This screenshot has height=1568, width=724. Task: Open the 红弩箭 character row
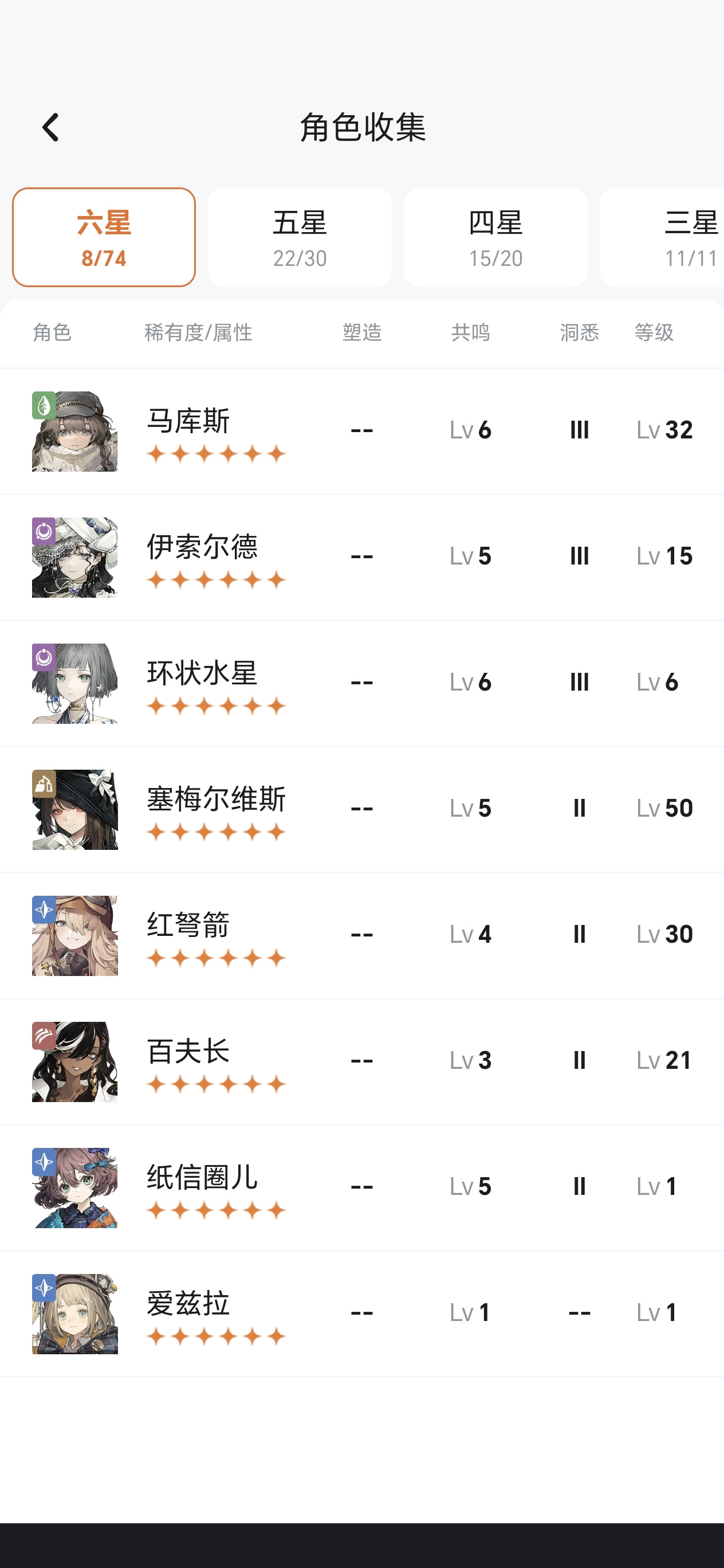[362, 935]
